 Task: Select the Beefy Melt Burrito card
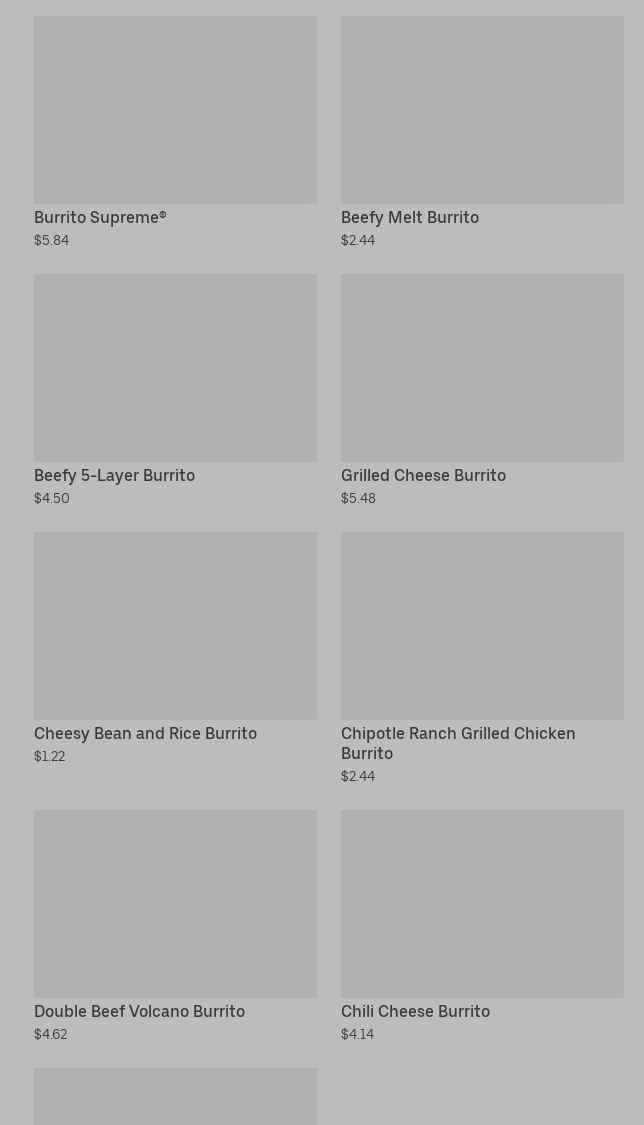[482, 133]
